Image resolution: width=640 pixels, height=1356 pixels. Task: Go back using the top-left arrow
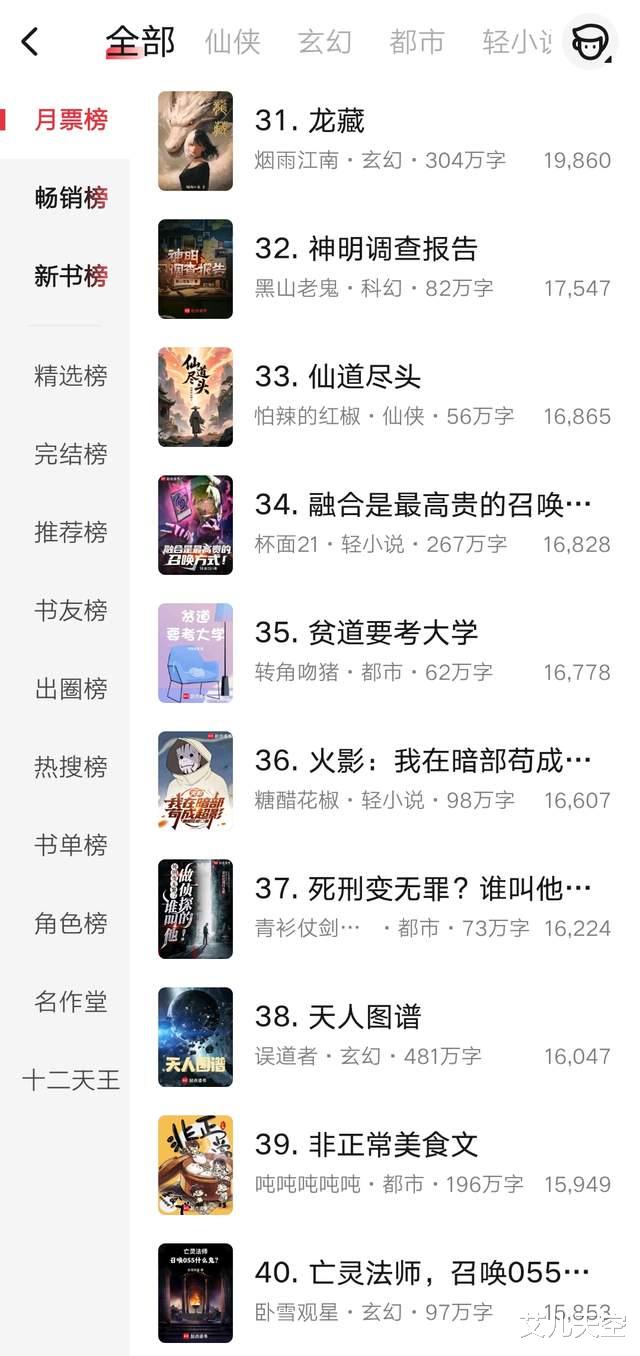pyautogui.click(x=30, y=42)
